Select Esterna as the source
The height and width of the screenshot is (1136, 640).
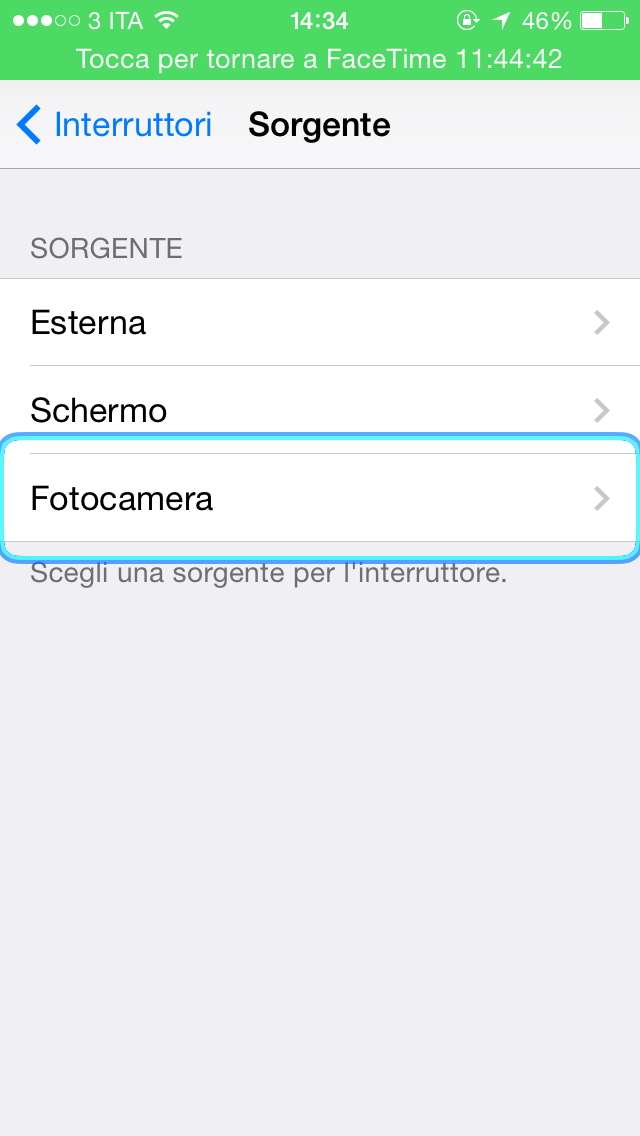pyautogui.click(x=320, y=322)
